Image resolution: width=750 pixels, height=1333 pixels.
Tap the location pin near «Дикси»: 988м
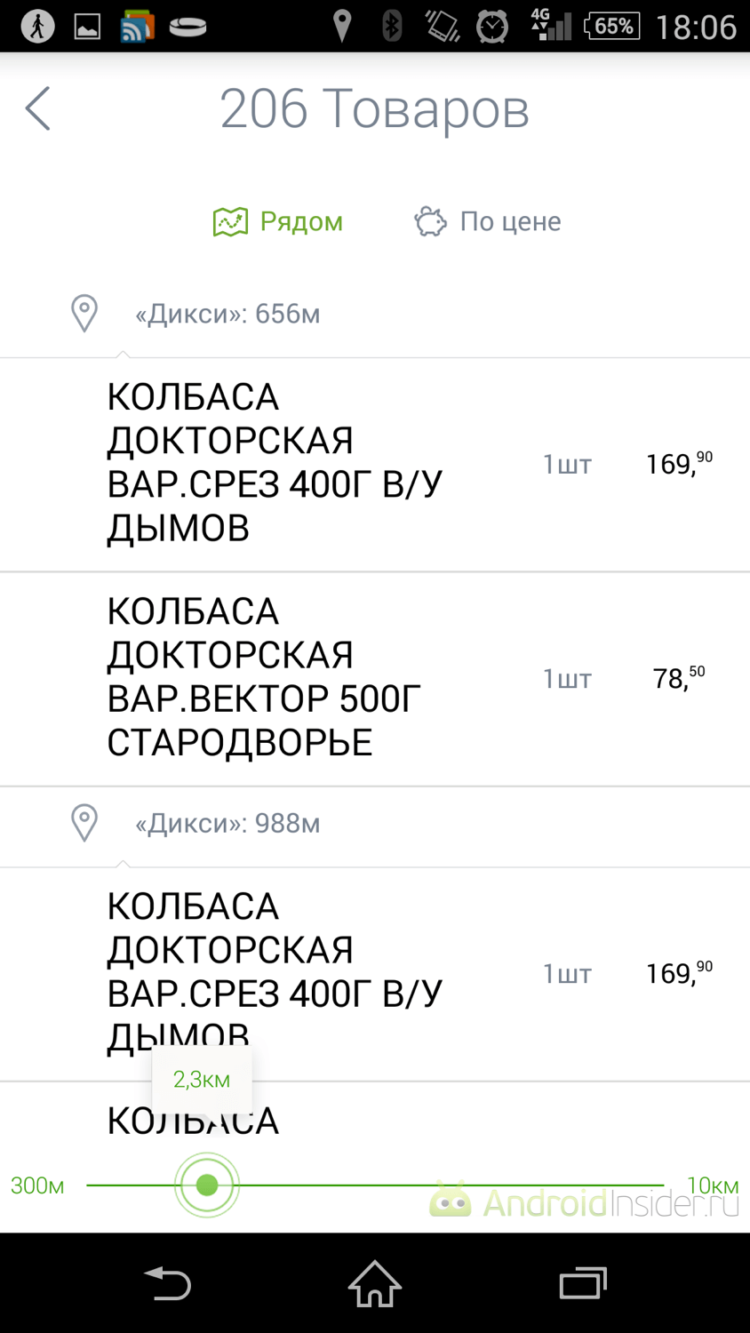84,823
